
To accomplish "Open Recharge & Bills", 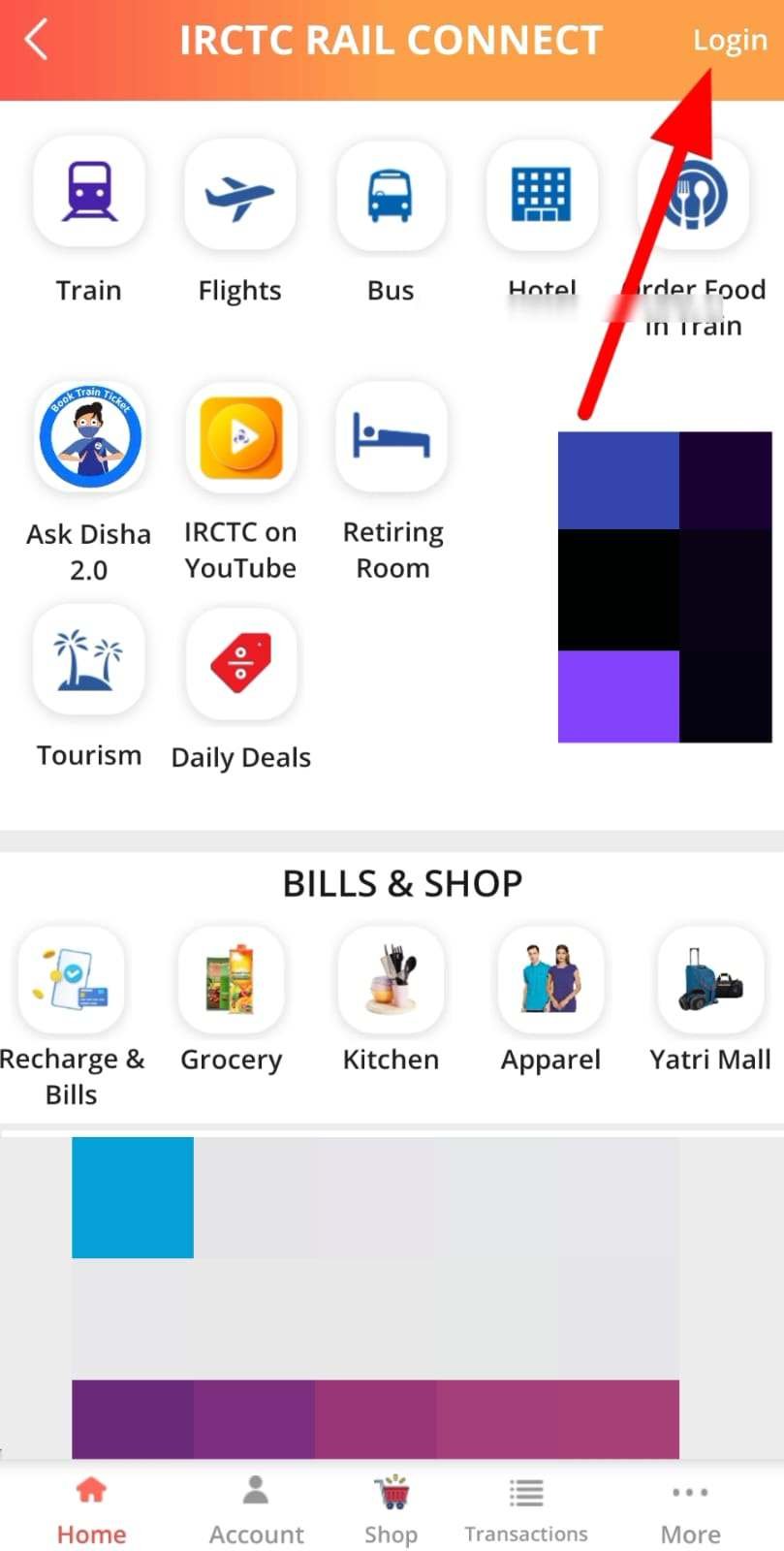I will [72, 979].
